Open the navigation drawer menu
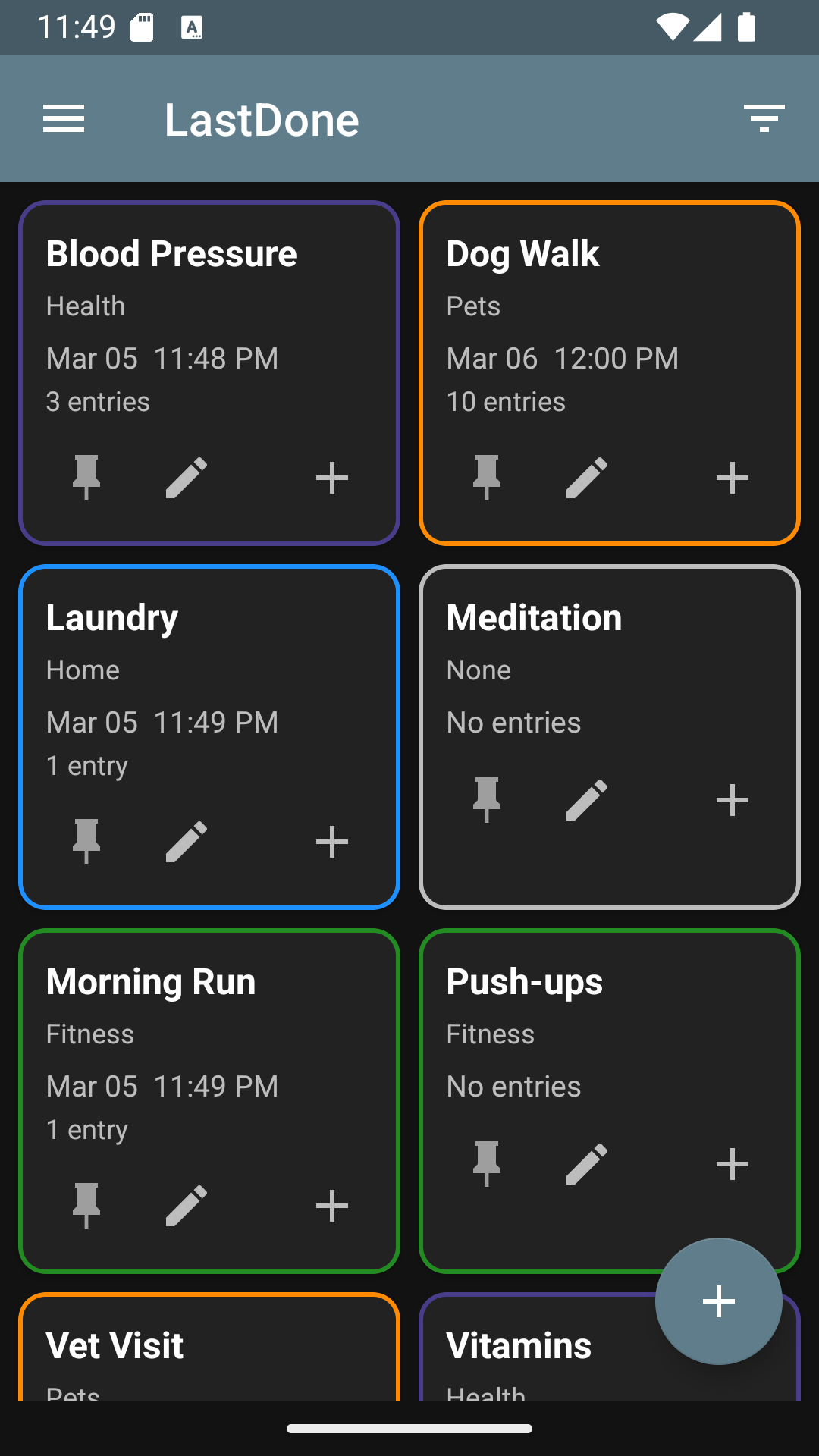 [x=64, y=118]
